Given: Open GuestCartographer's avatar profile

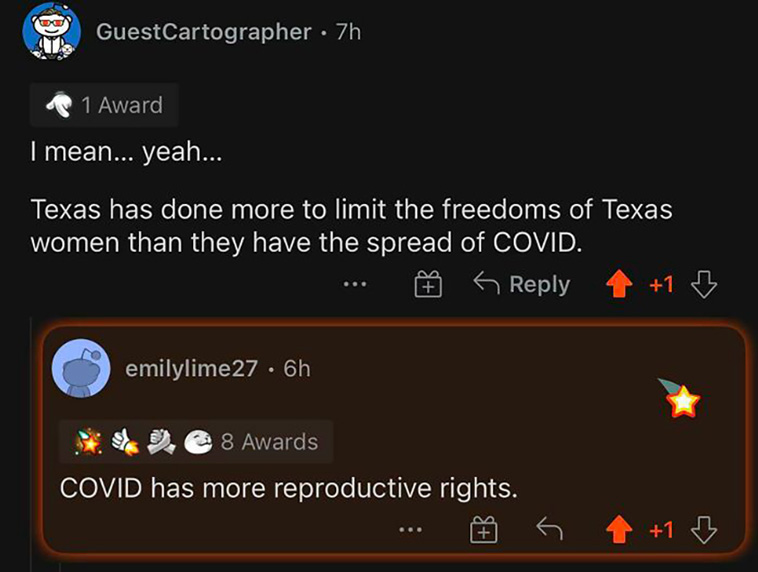Looking at the screenshot, I should tap(51, 31).
